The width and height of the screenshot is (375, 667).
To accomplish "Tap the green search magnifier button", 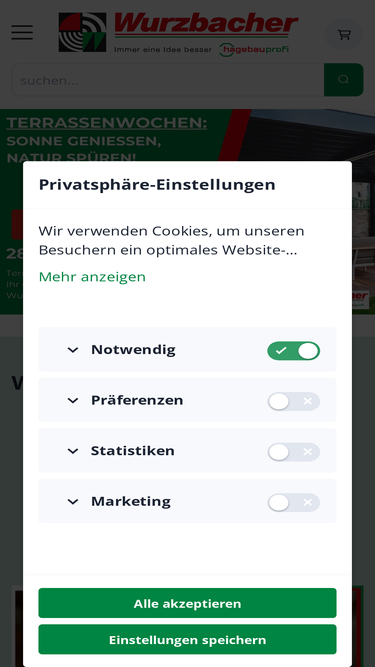I will click(x=344, y=80).
